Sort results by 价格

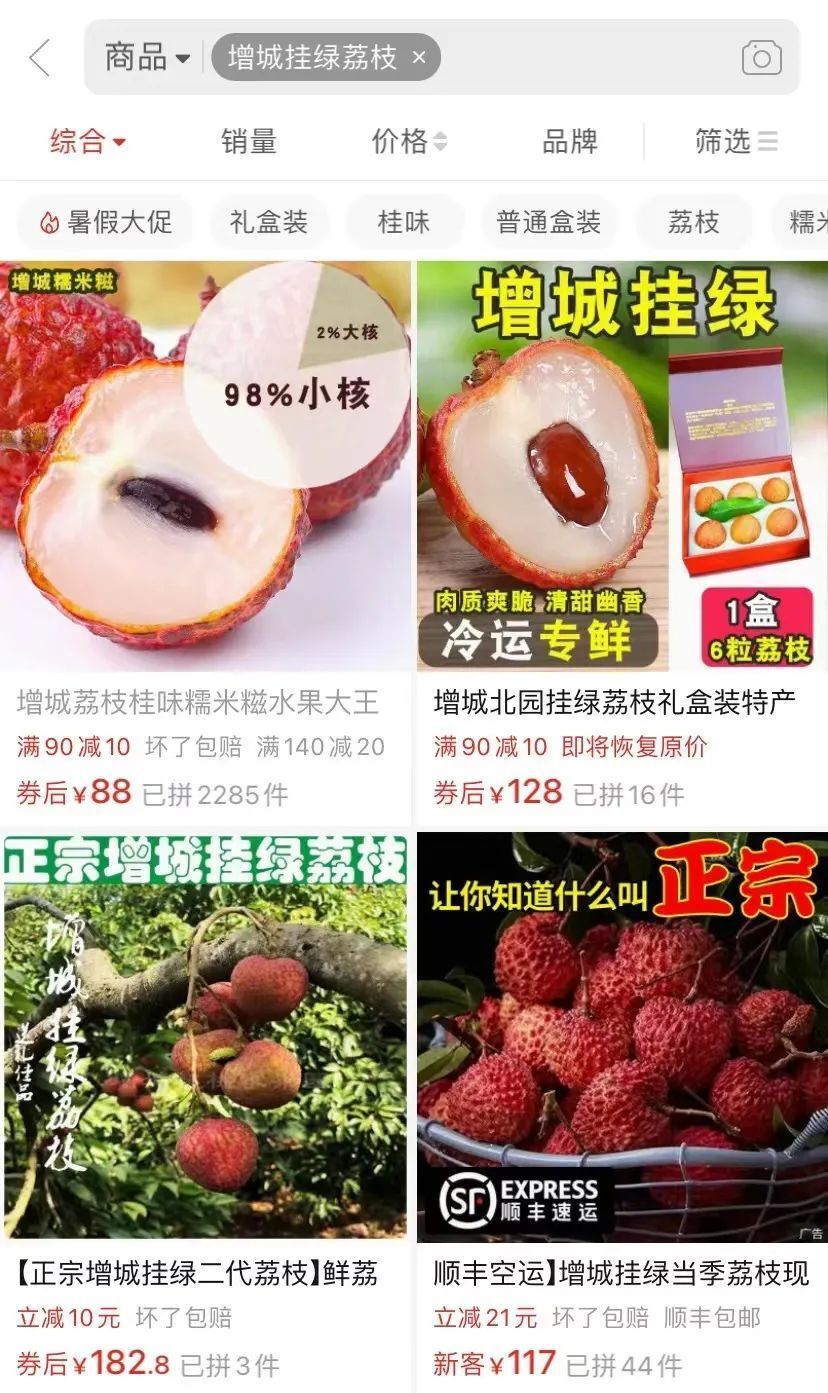pyautogui.click(x=409, y=142)
